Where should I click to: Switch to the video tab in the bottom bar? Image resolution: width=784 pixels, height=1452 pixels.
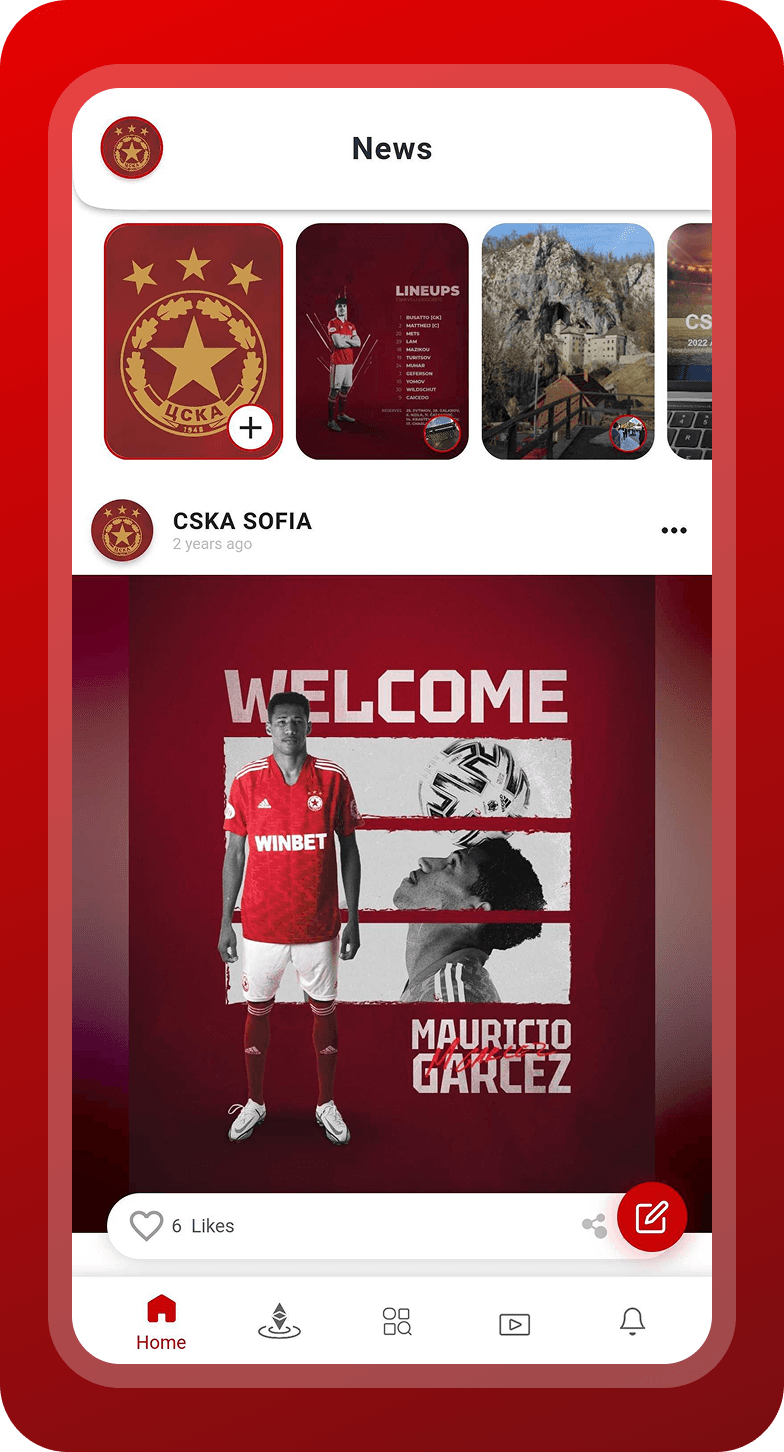coord(514,1324)
